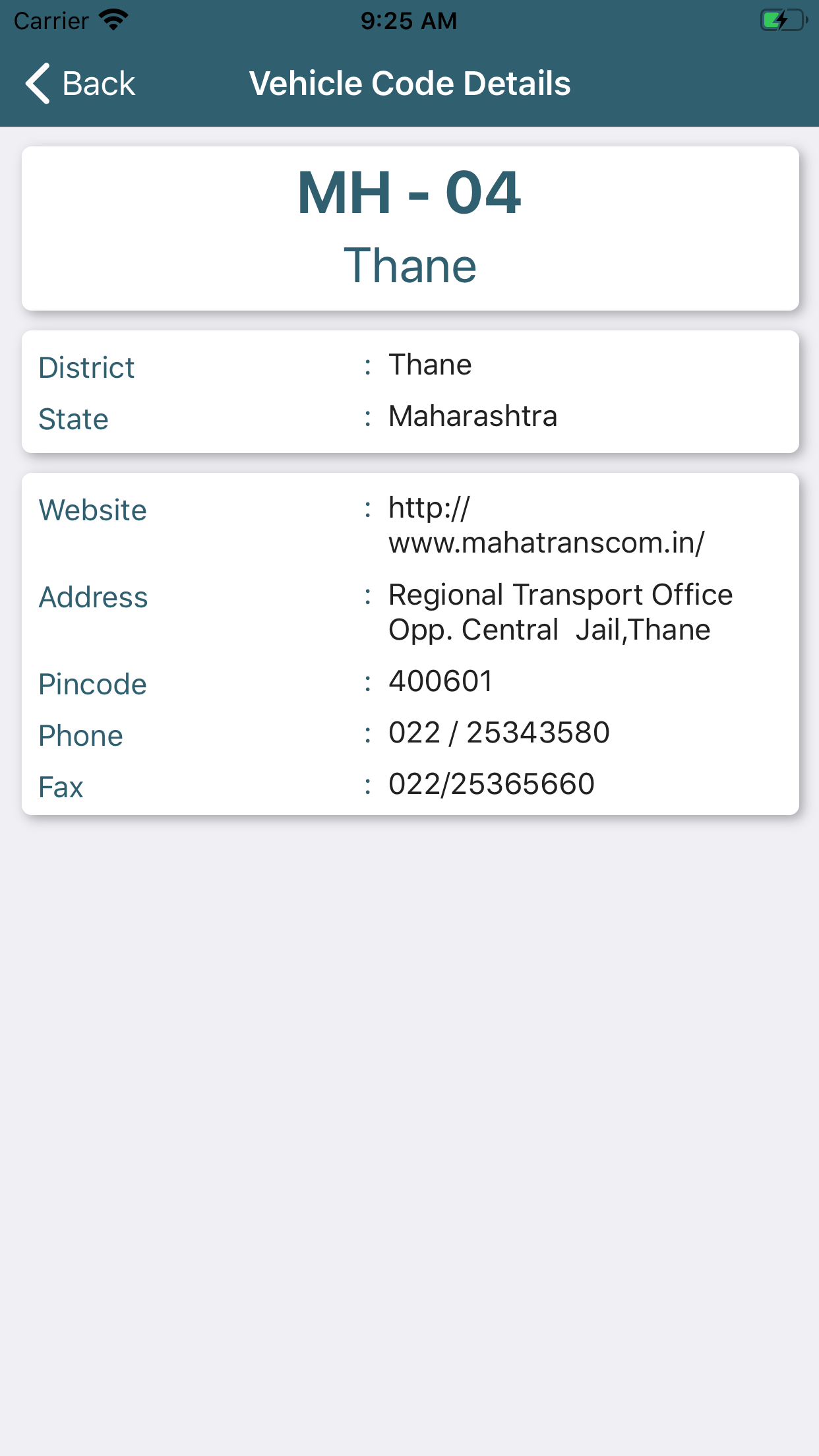Tap the District label
Screen dimensions: 819x1456
point(86,367)
